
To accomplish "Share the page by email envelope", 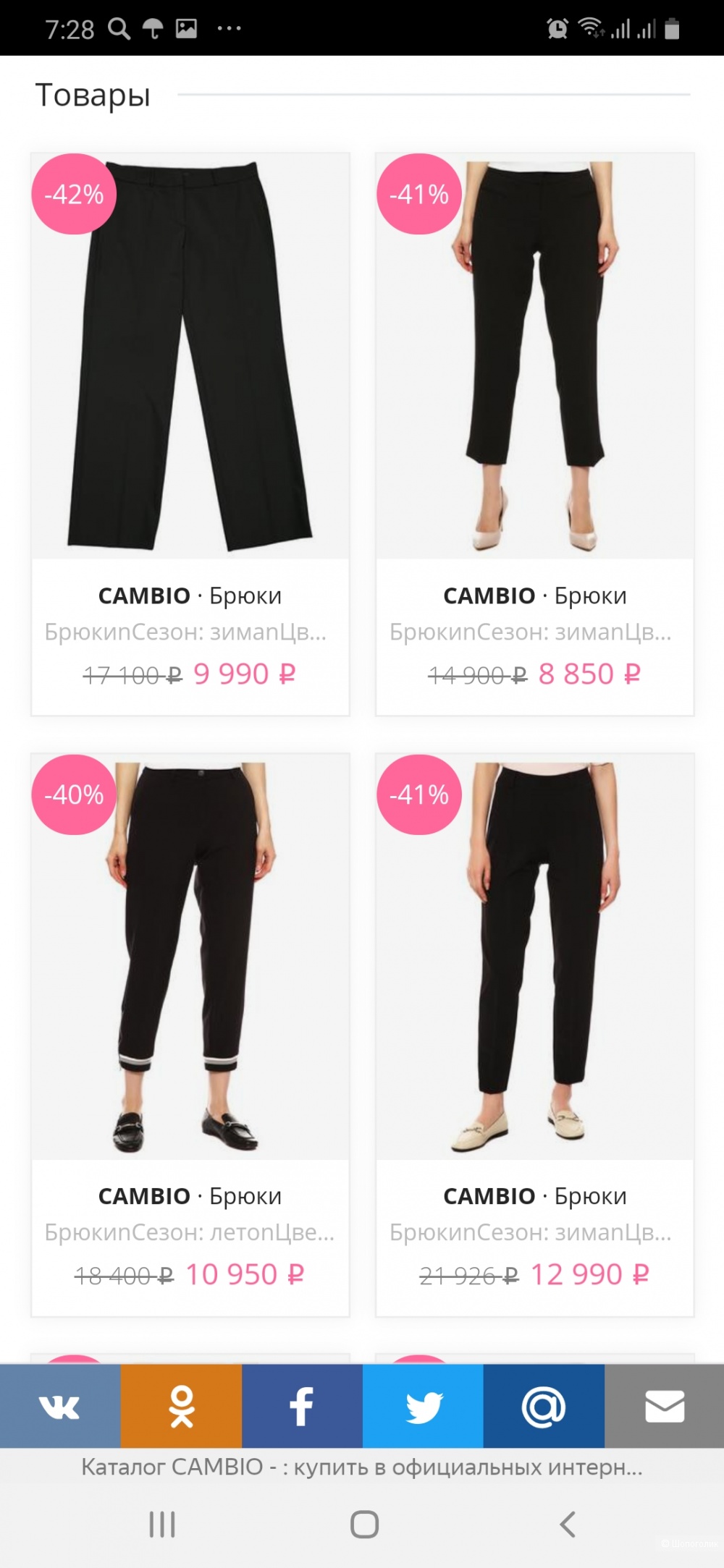I will point(664,1407).
